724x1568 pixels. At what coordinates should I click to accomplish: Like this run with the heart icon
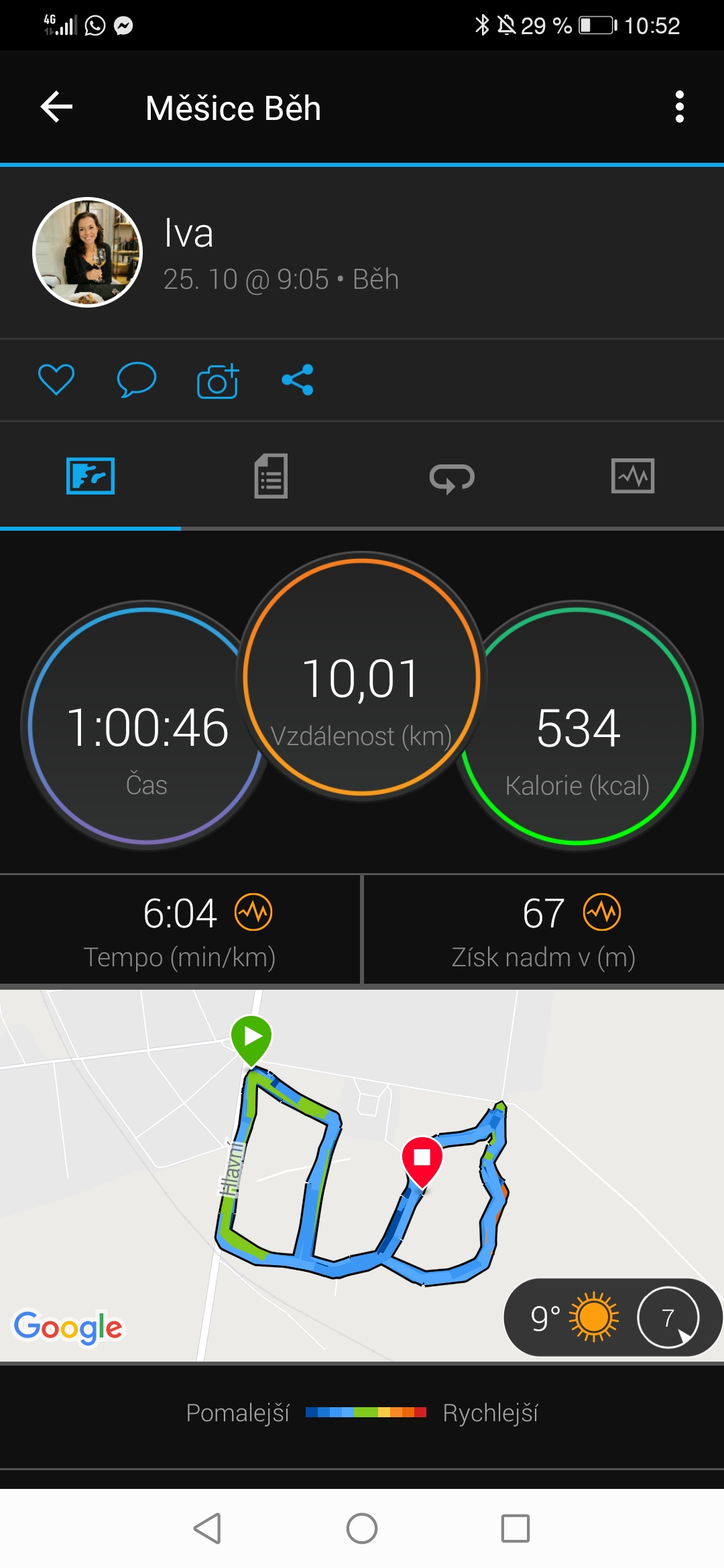point(56,380)
